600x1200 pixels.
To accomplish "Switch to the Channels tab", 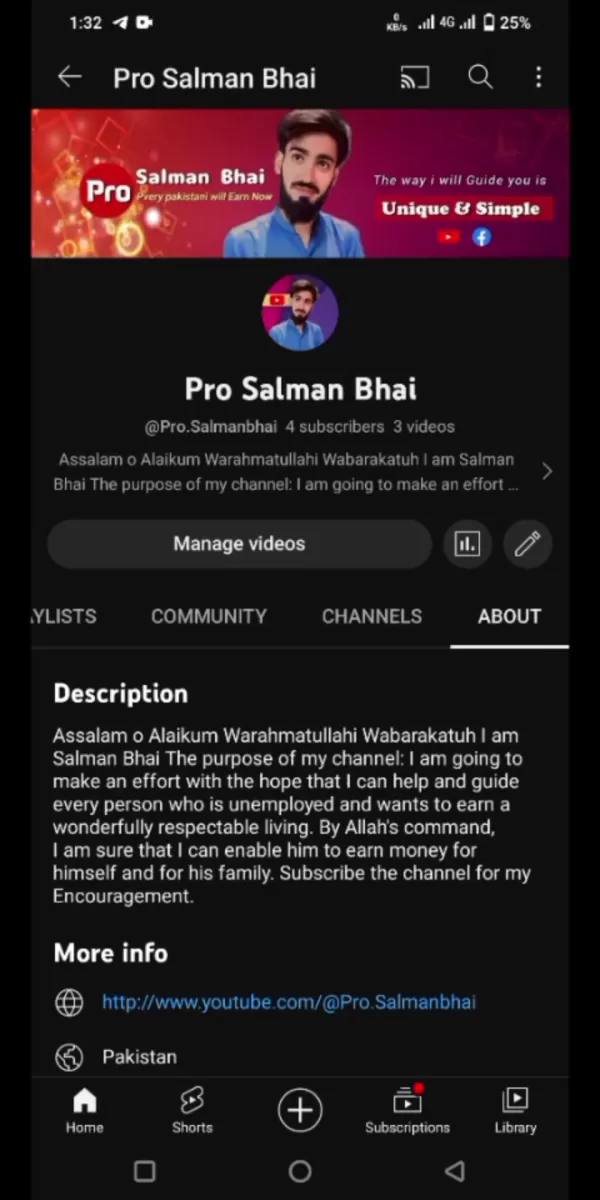I will tap(371, 616).
